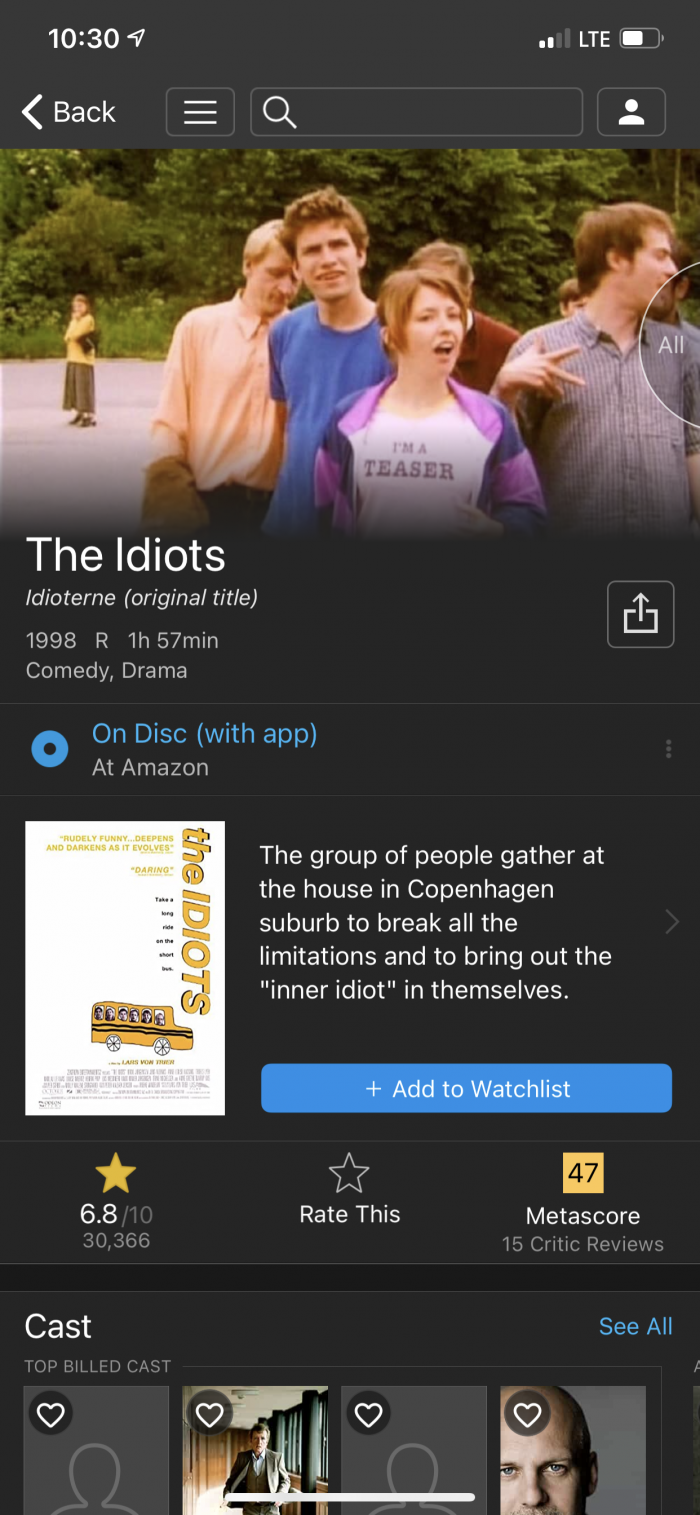
Task: Open On Disc at Amazon option
Action: point(204,749)
